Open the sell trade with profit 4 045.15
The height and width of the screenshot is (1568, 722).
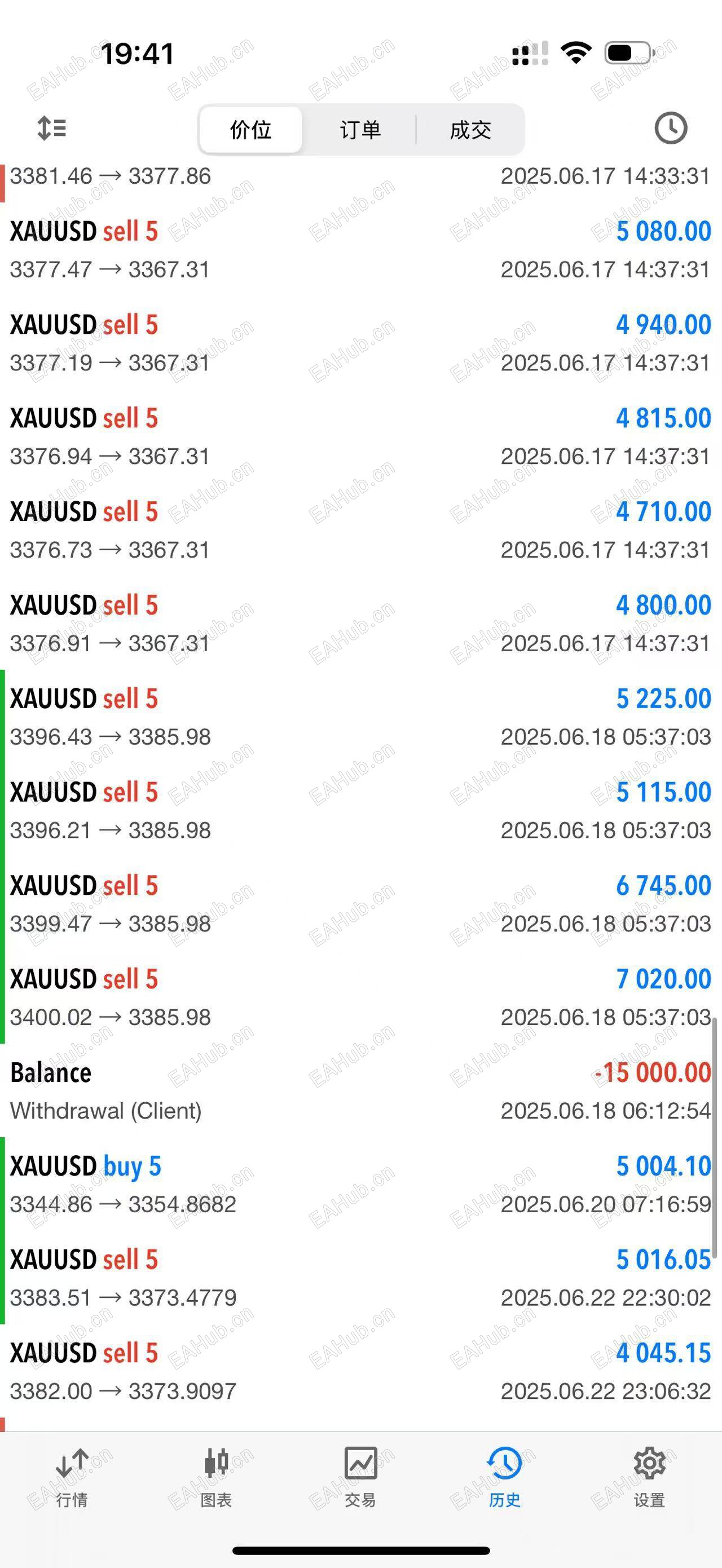coord(360,1372)
